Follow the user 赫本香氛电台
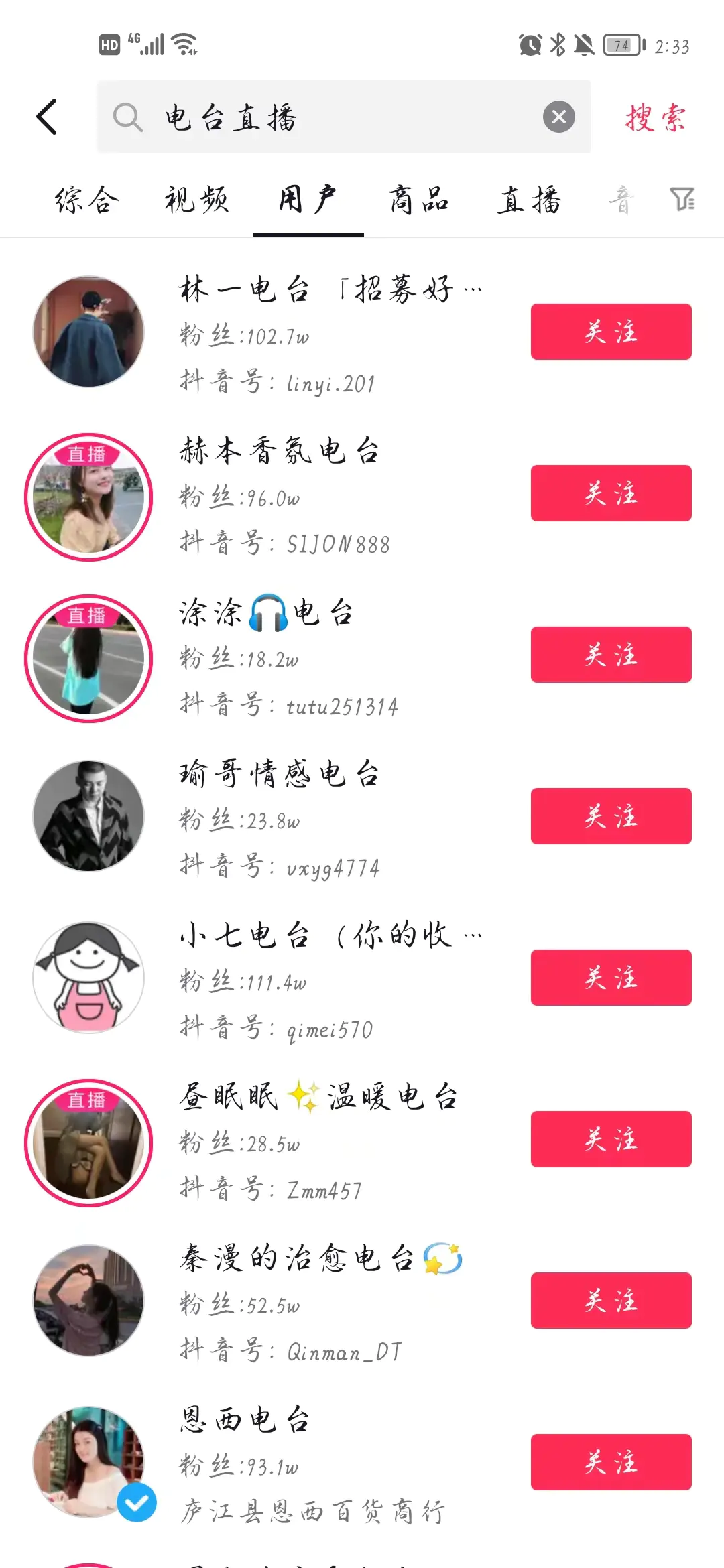This screenshot has width=724, height=1568. click(x=611, y=493)
